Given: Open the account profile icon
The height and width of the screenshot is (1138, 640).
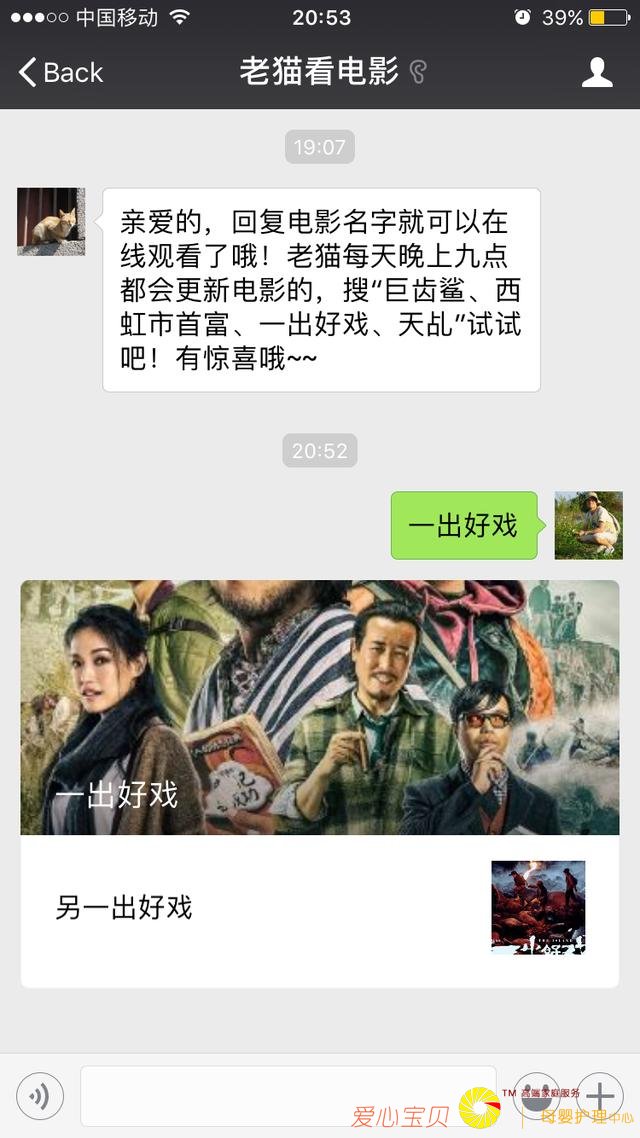Looking at the screenshot, I should pyautogui.click(x=597, y=72).
